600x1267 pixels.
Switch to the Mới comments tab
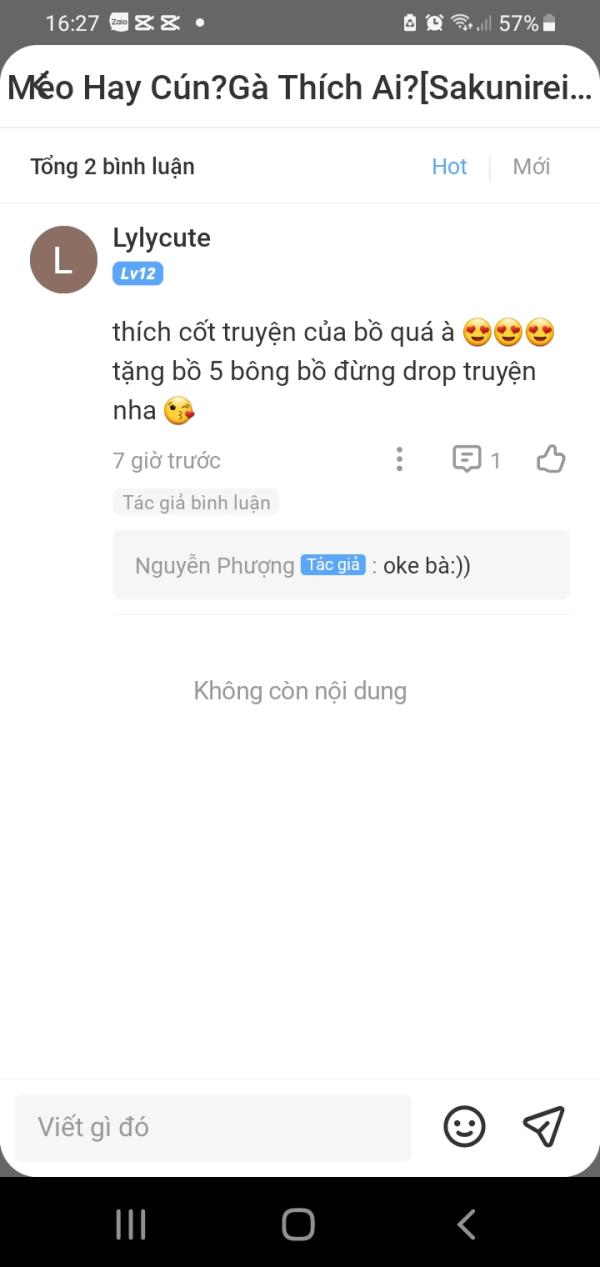pyautogui.click(x=531, y=167)
